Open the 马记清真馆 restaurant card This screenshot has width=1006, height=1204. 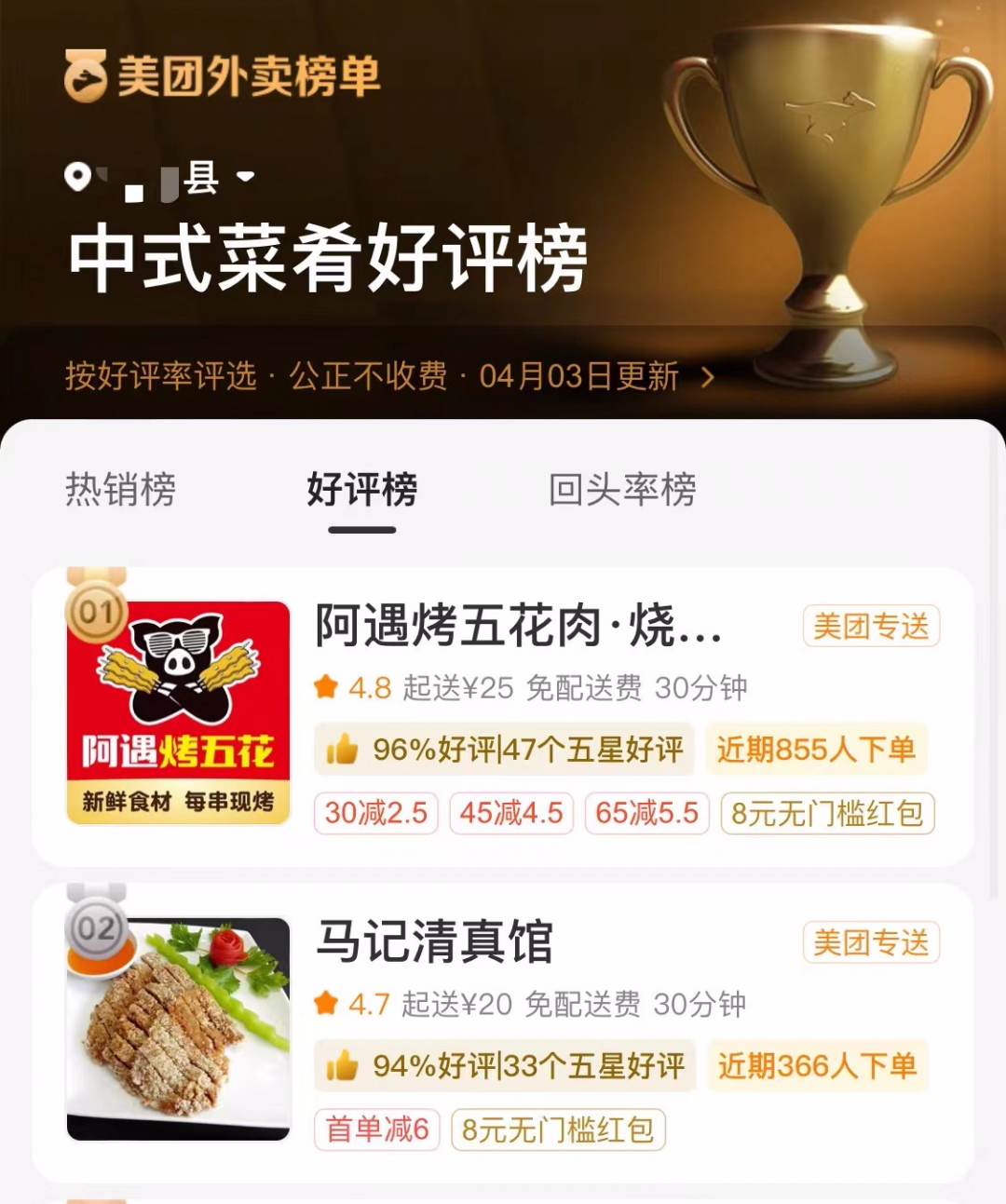click(434, 941)
